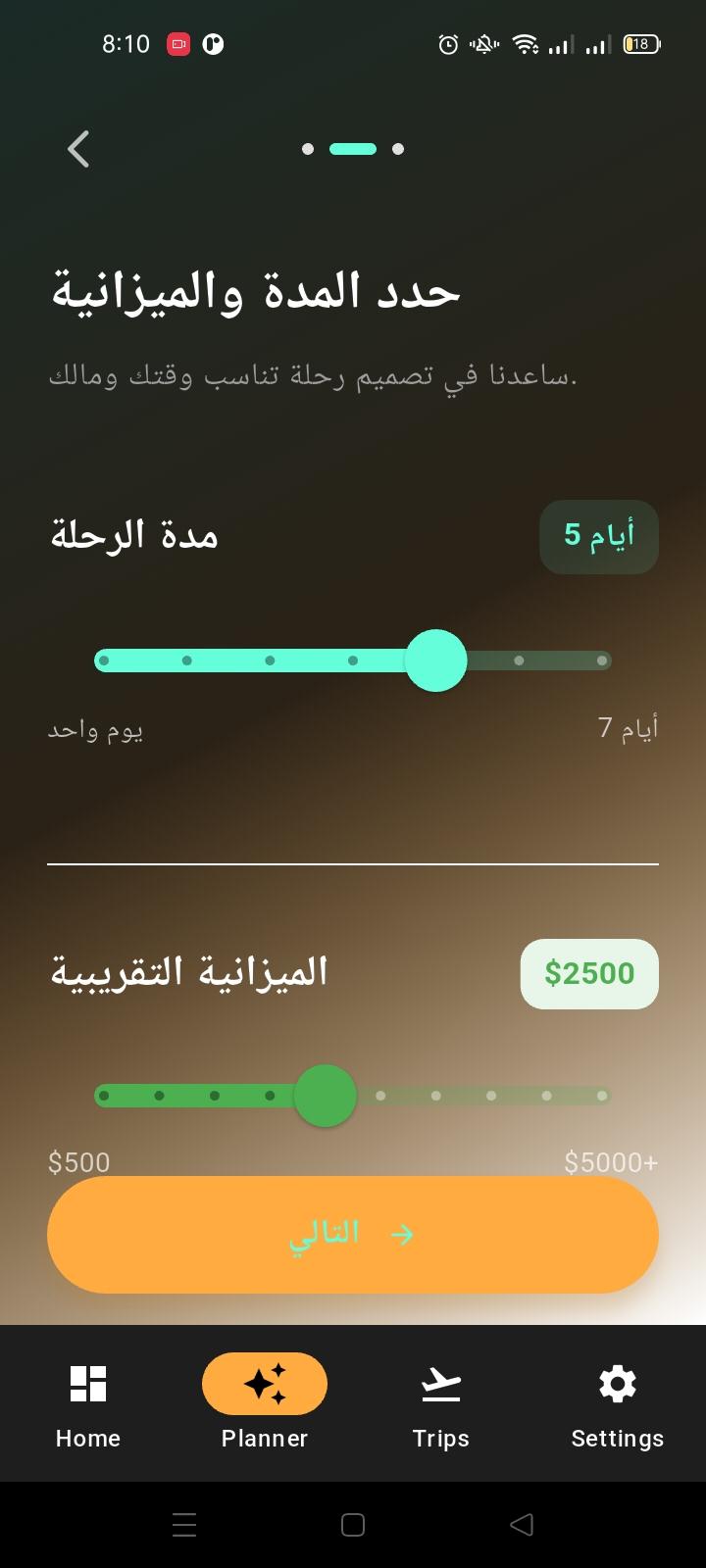
Task: Select the first page indicator dot
Action: click(x=307, y=149)
